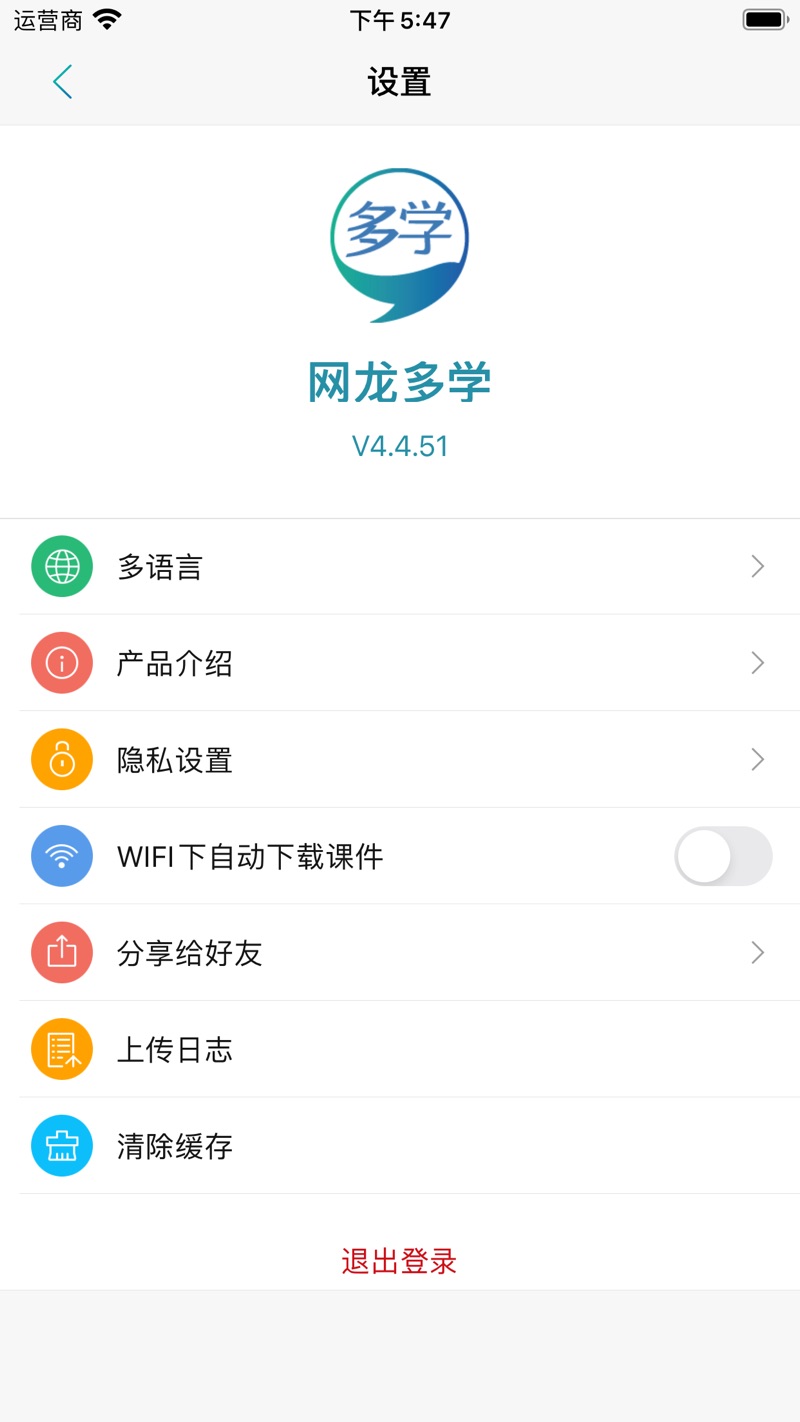
Task: Toggle automatic courseware download off
Action: tap(723, 856)
